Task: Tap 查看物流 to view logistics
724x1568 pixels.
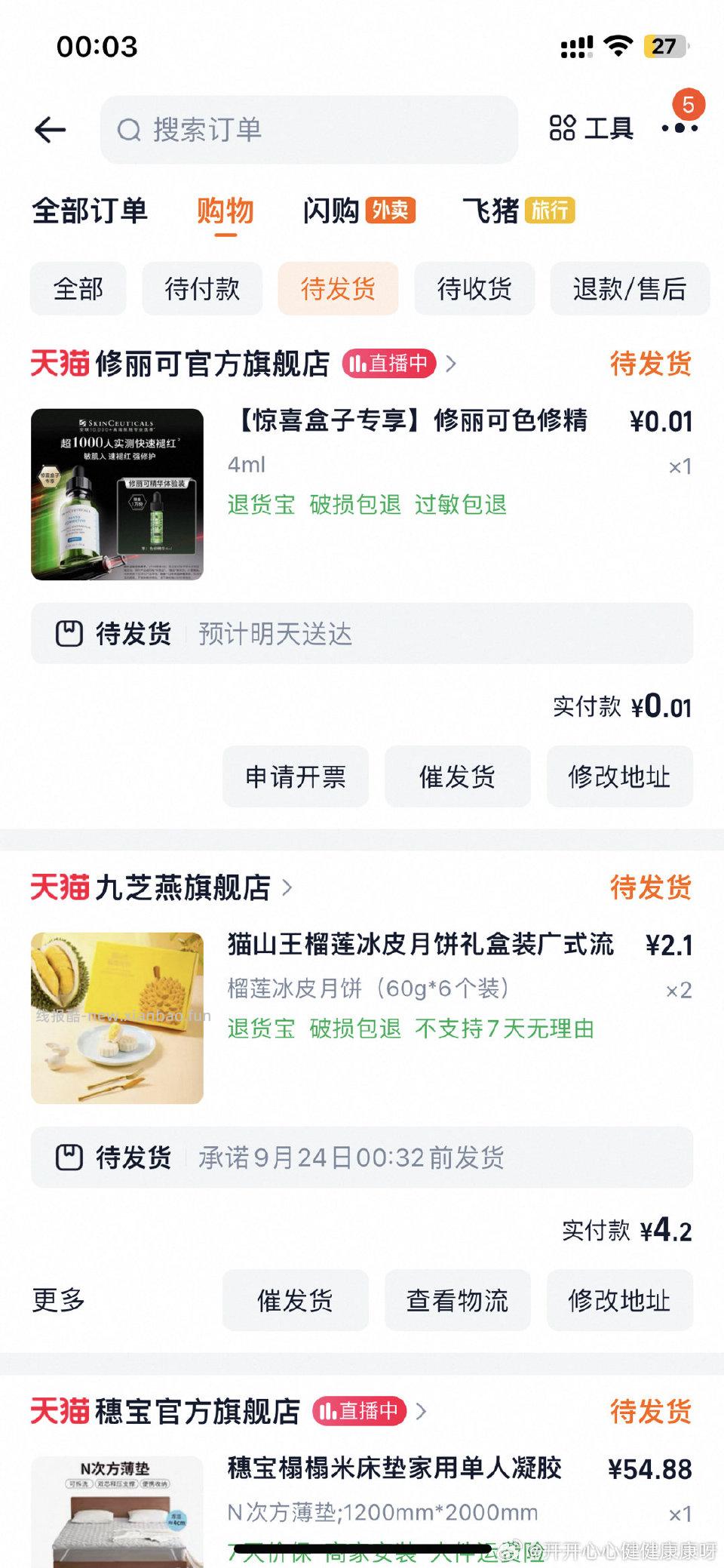Action: pos(458,1299)
